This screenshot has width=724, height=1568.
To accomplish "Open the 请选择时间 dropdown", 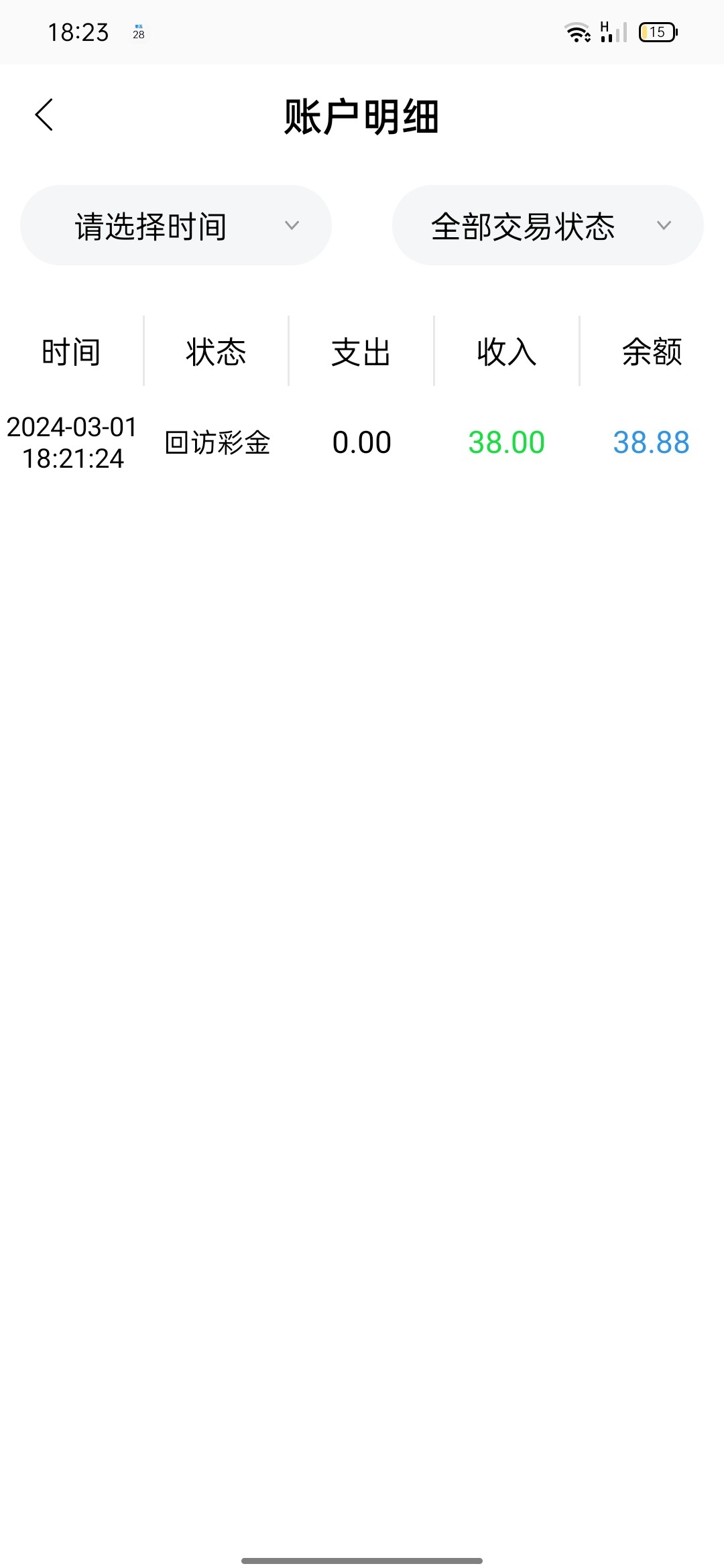I will pyautogui.click(x=176, y=226).
